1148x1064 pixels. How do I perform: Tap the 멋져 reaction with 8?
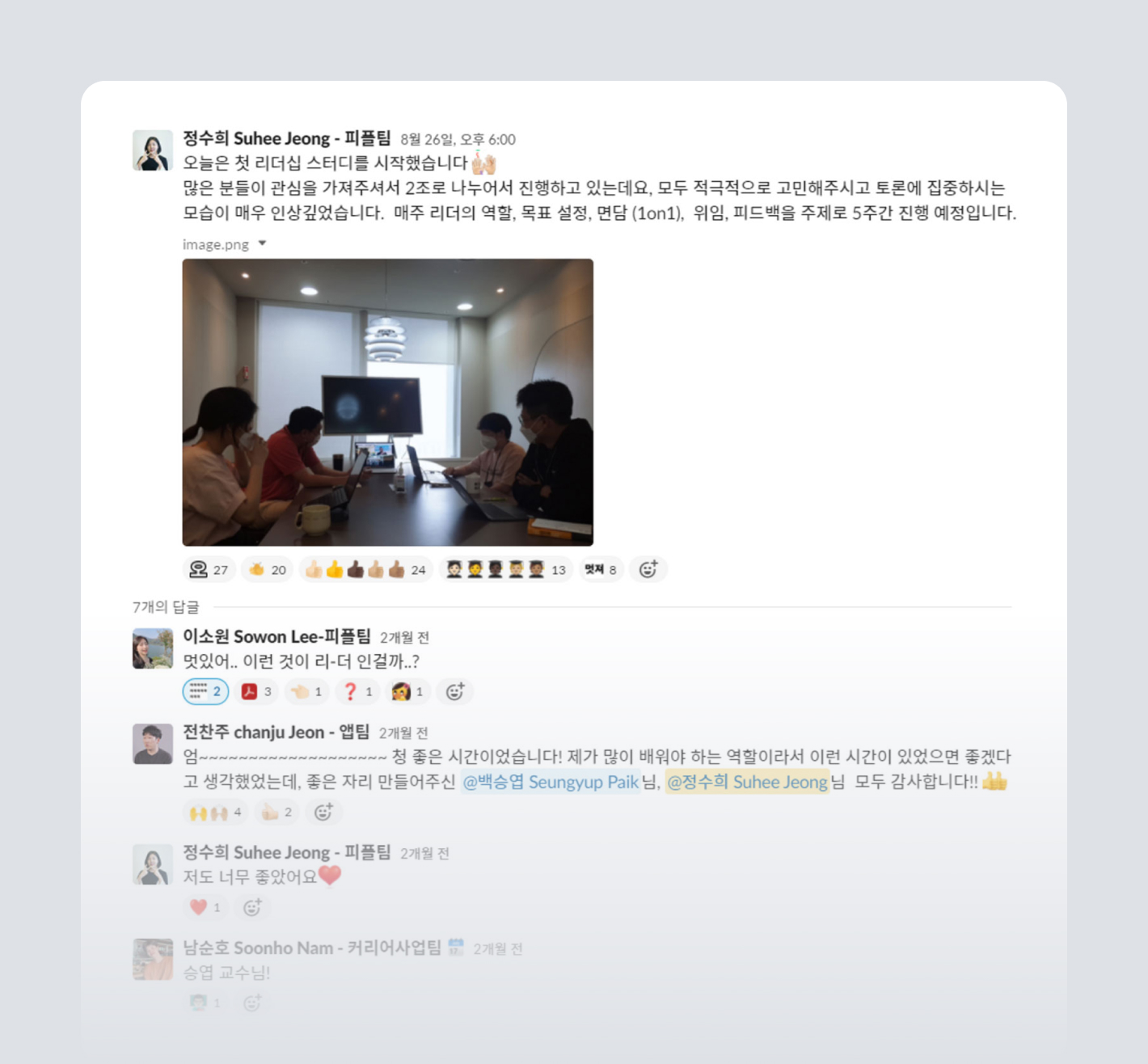600,569
